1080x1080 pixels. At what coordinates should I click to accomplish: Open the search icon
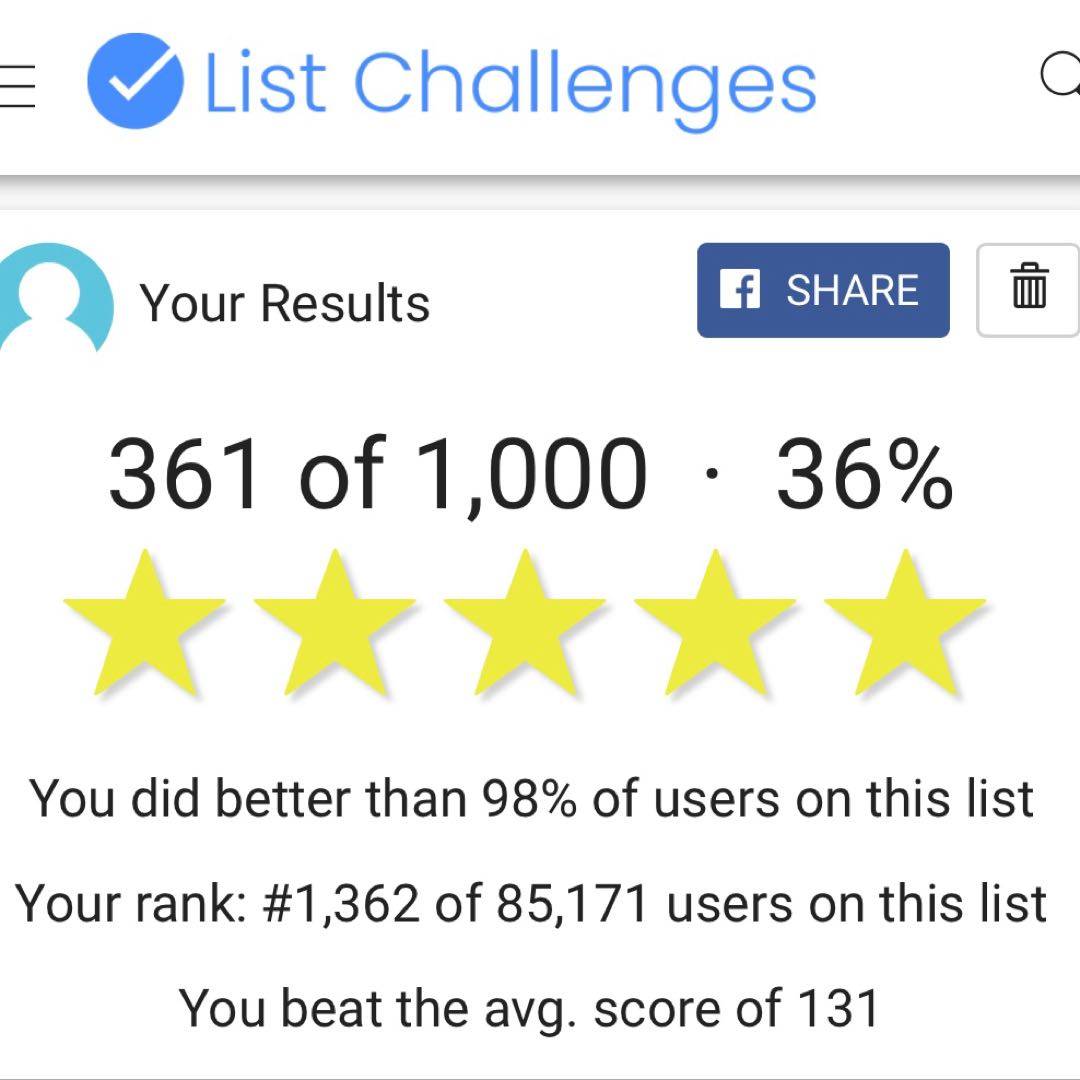[x=1060, y=78]
